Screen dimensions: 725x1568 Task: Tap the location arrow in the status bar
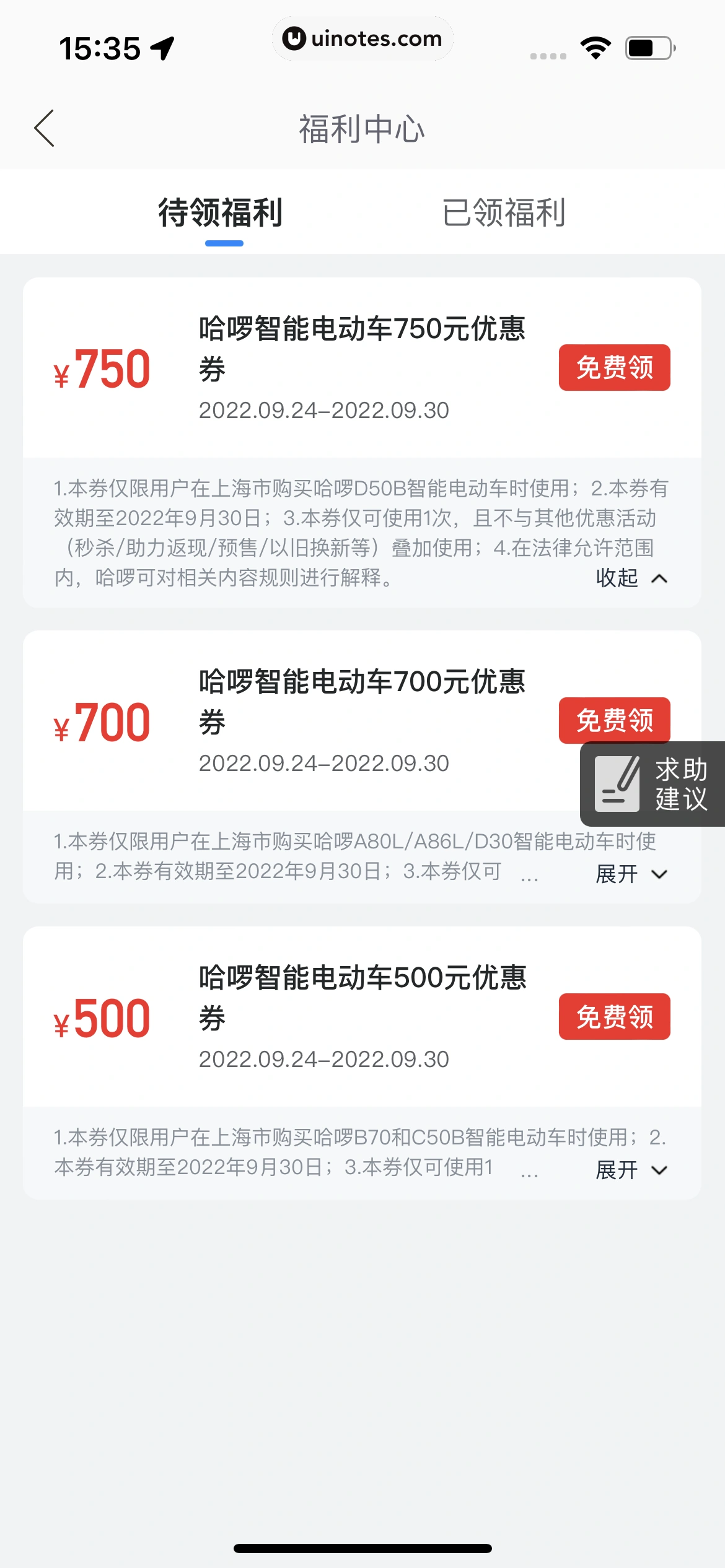(162, 47)
